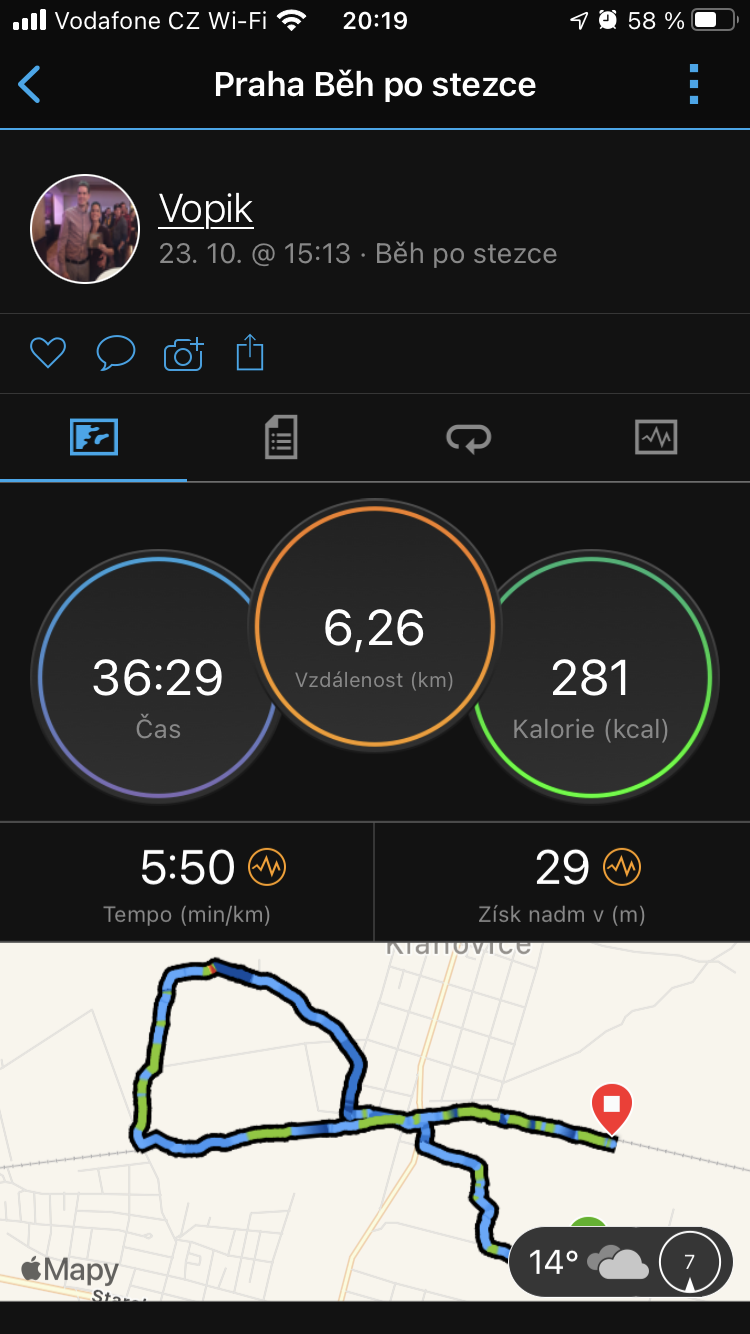Switch to the stats document tab
This screenshot has height=1334, width=750.
pyautogui.click(x=281, y=438)
